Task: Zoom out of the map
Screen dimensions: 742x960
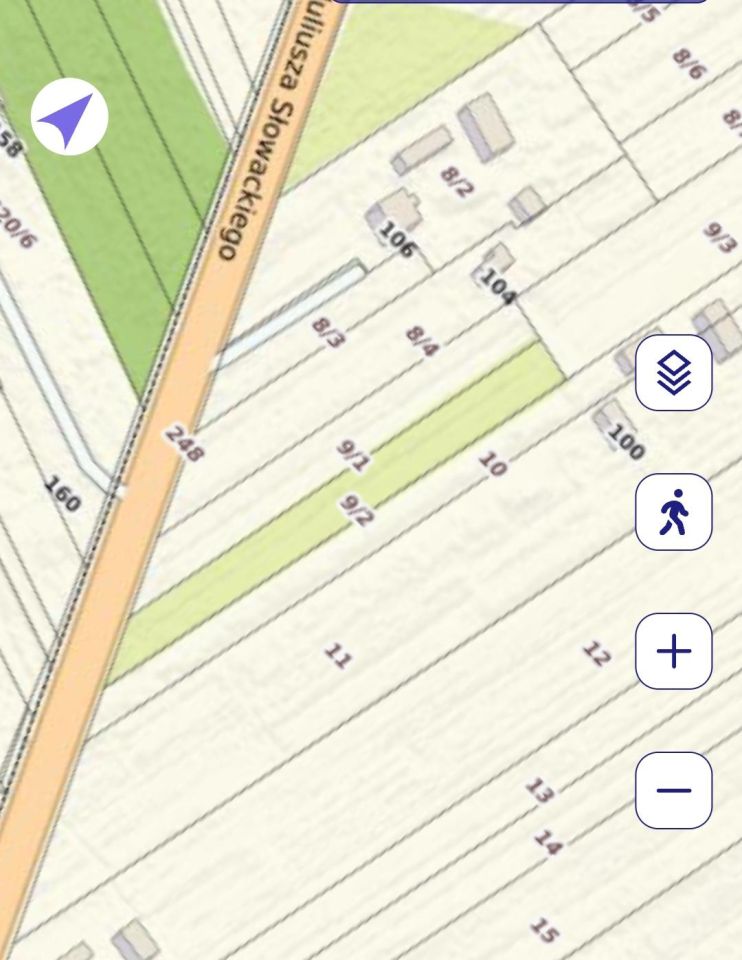Action: pos(673,790)
